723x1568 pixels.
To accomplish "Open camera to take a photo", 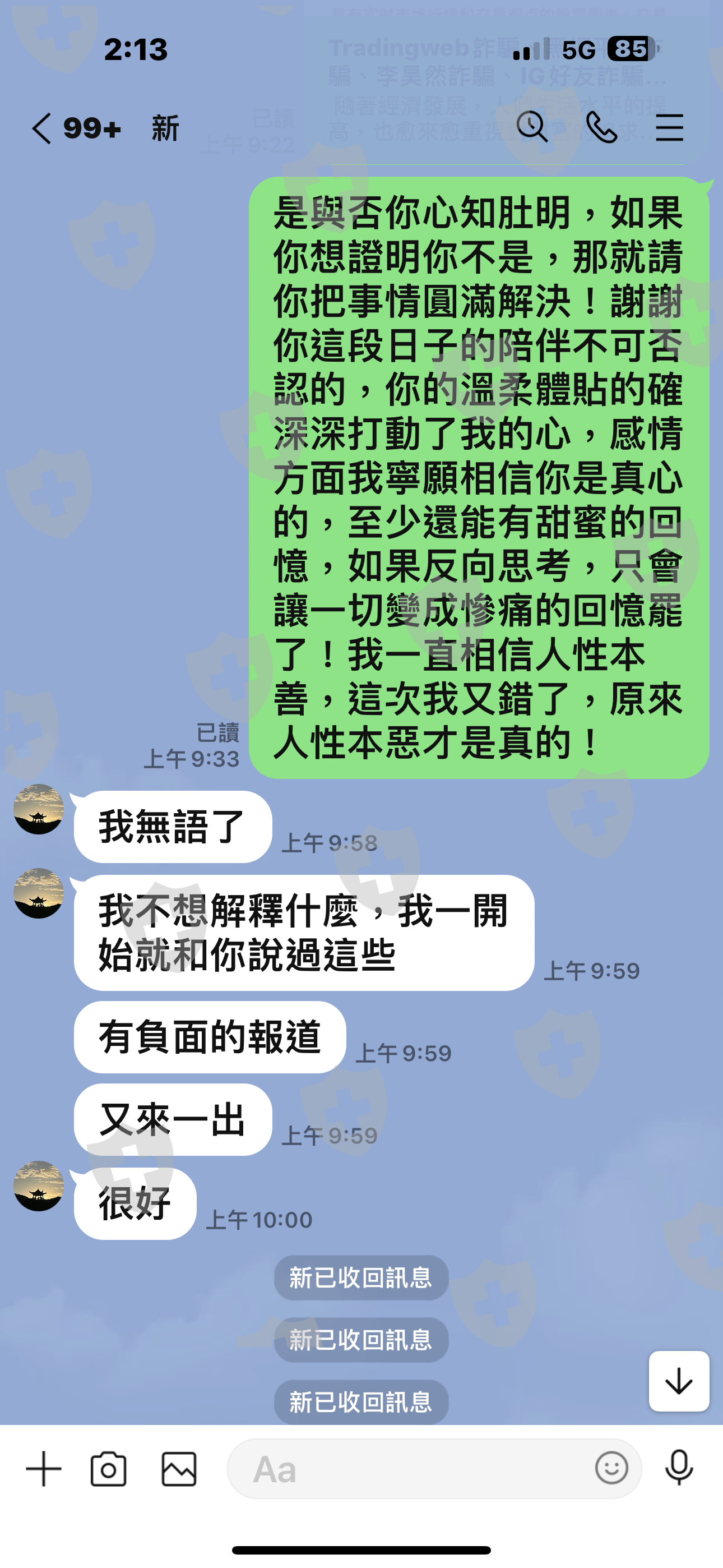I will point(108,1469).
